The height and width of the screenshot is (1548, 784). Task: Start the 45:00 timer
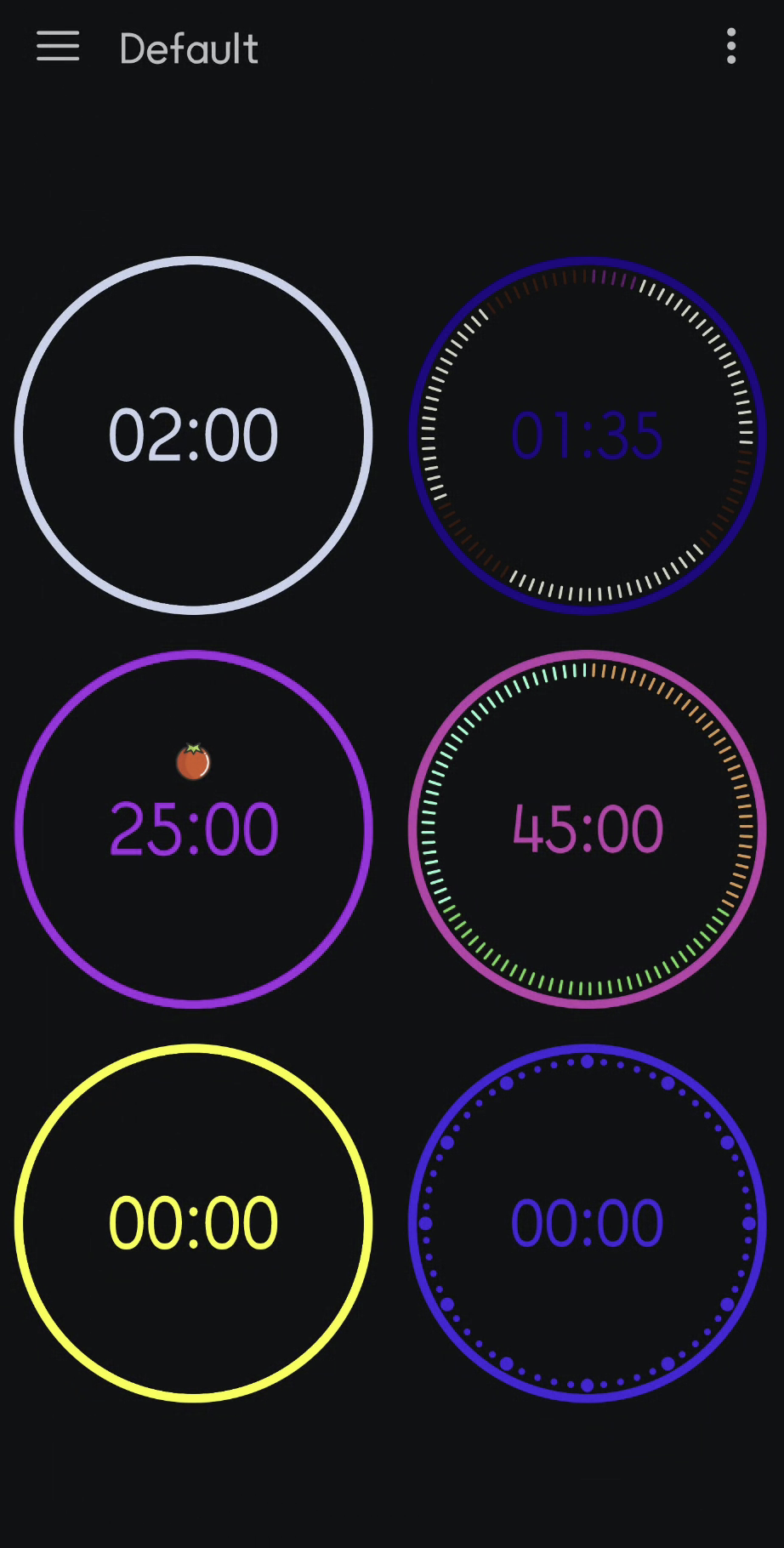point(587,829)
